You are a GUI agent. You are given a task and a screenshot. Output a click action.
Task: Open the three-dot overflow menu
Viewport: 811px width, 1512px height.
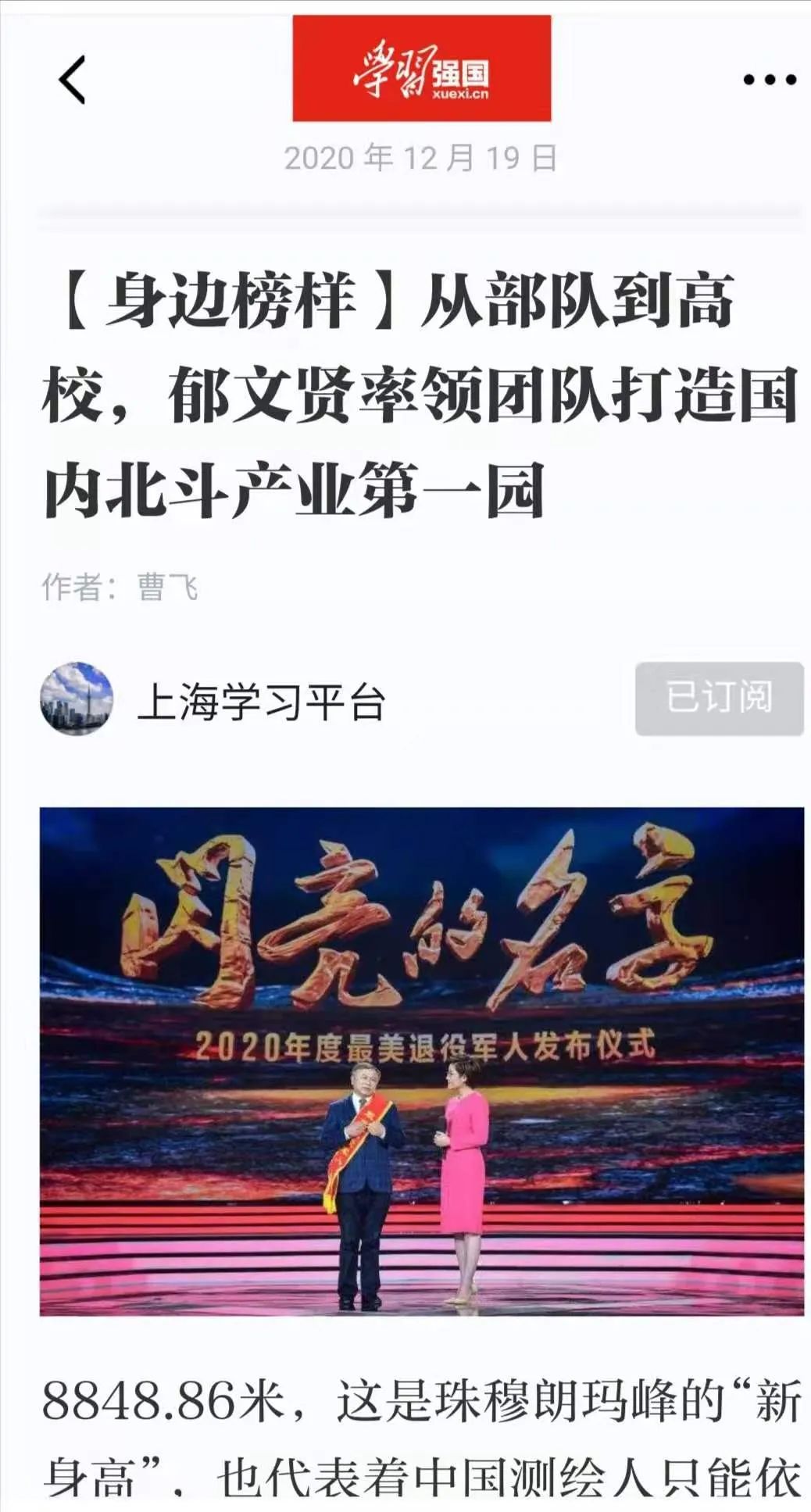pos(769,80)
